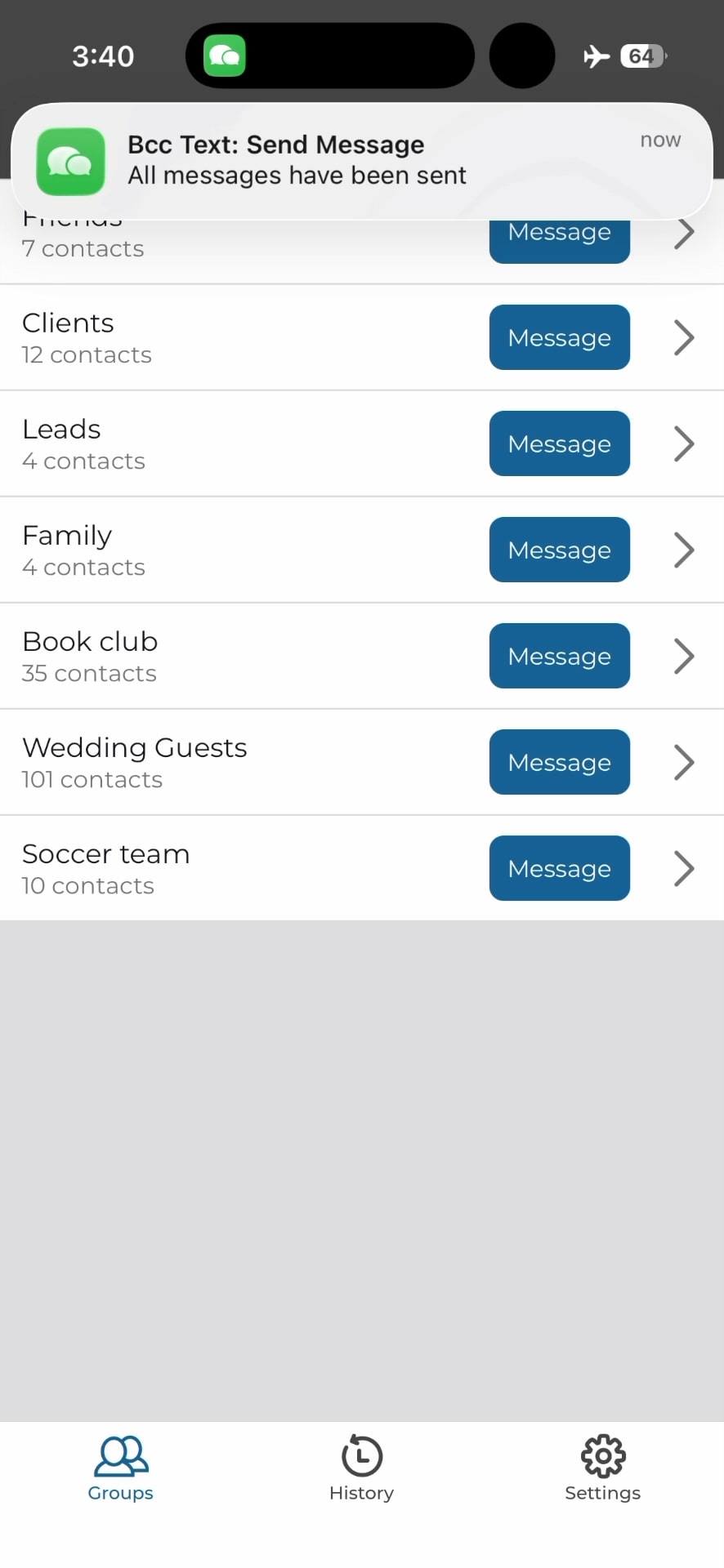Screen dimensions: 724x1568
Task: Open Wedding Guests group chevron
Action: [x=683, y=762]
